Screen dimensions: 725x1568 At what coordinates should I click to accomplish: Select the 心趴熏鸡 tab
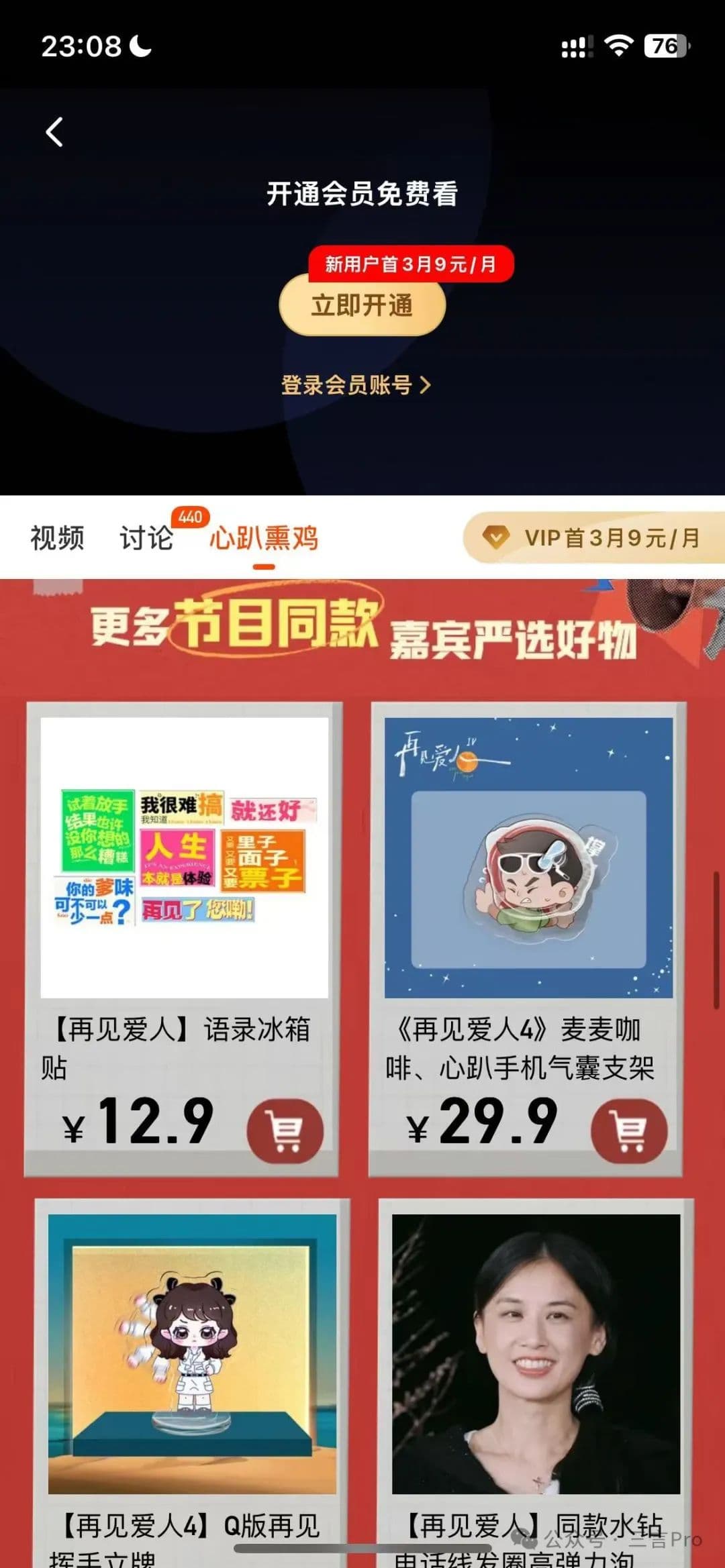[264, 538]
